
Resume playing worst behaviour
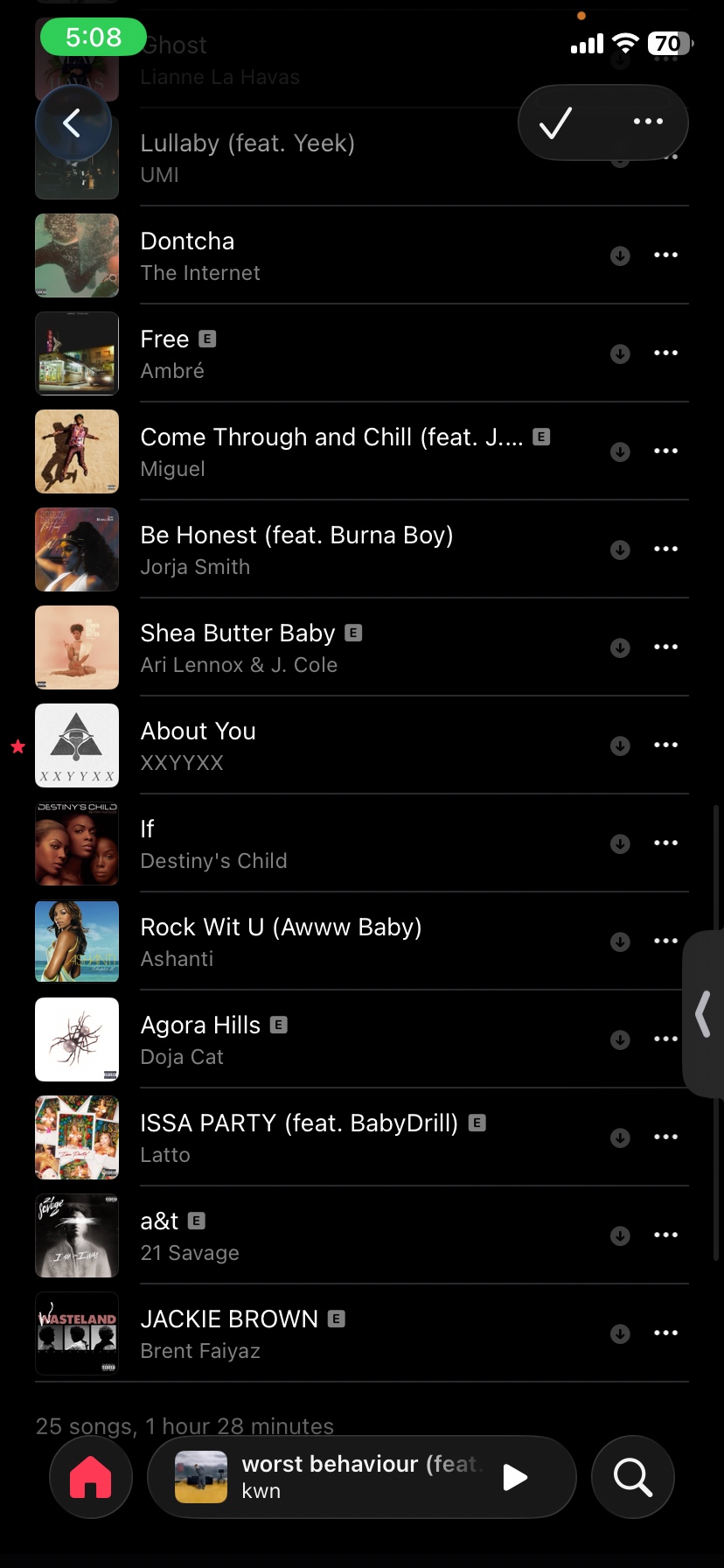pos(515,1478)
